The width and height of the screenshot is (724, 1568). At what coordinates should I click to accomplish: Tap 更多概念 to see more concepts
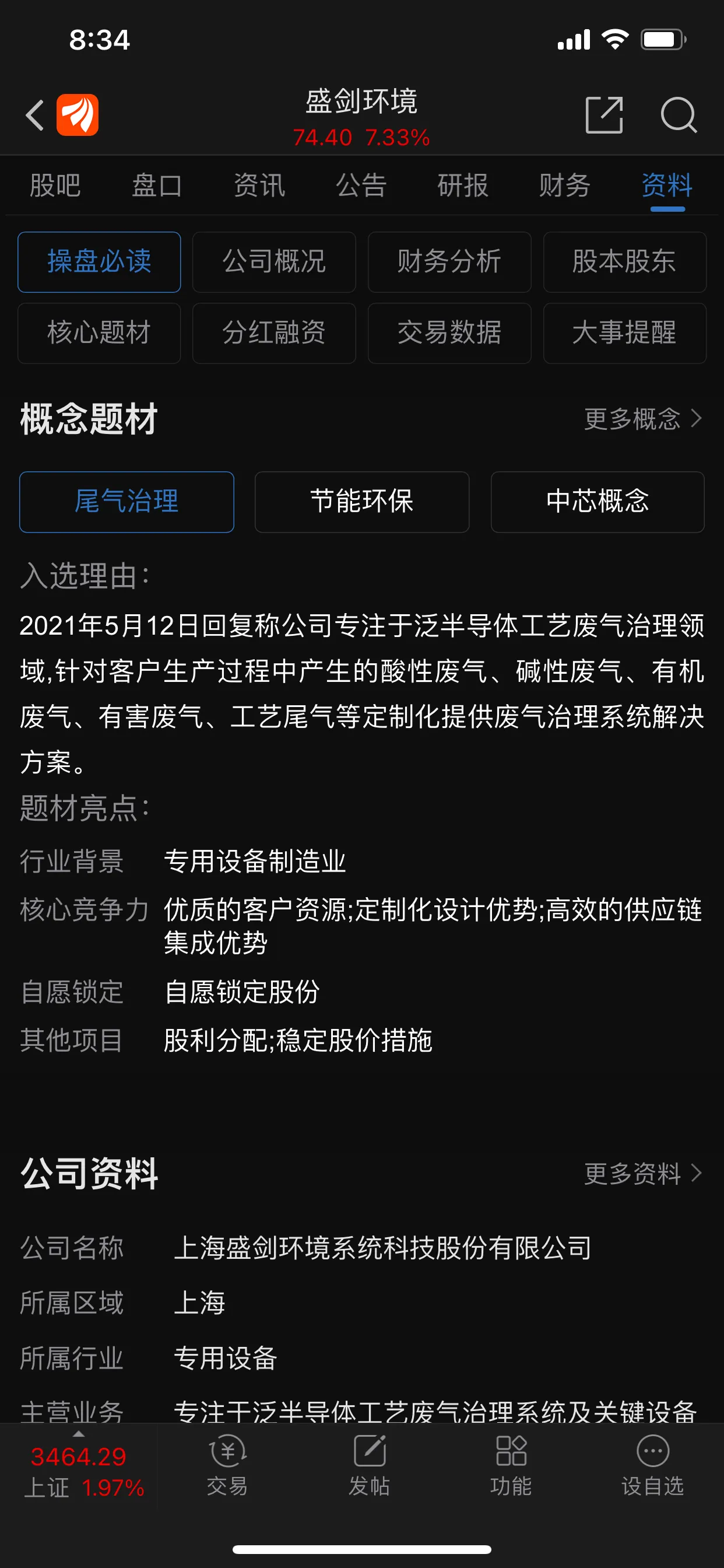642,419
